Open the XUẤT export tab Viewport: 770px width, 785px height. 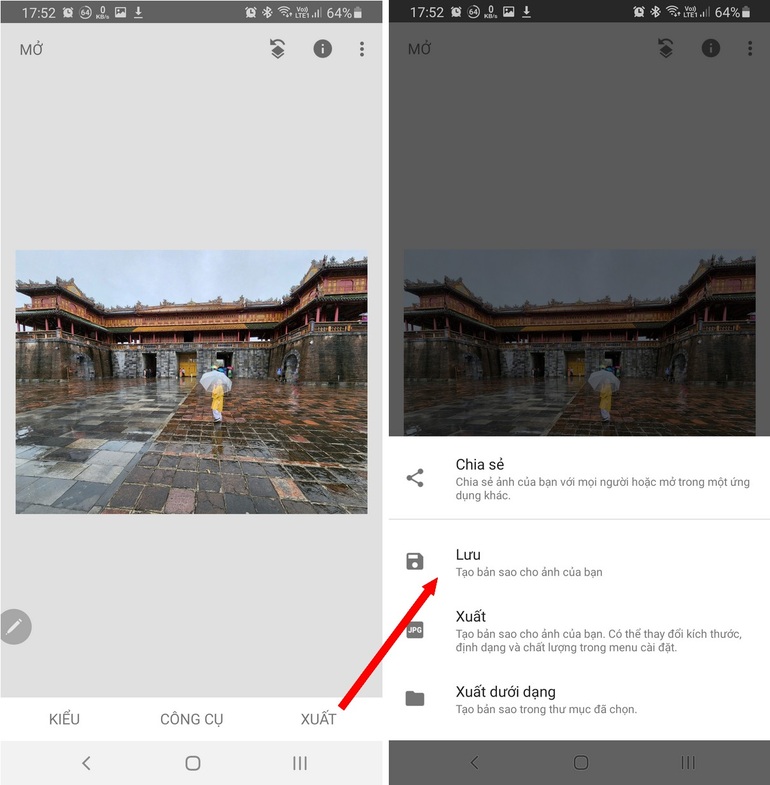(318, 719)
